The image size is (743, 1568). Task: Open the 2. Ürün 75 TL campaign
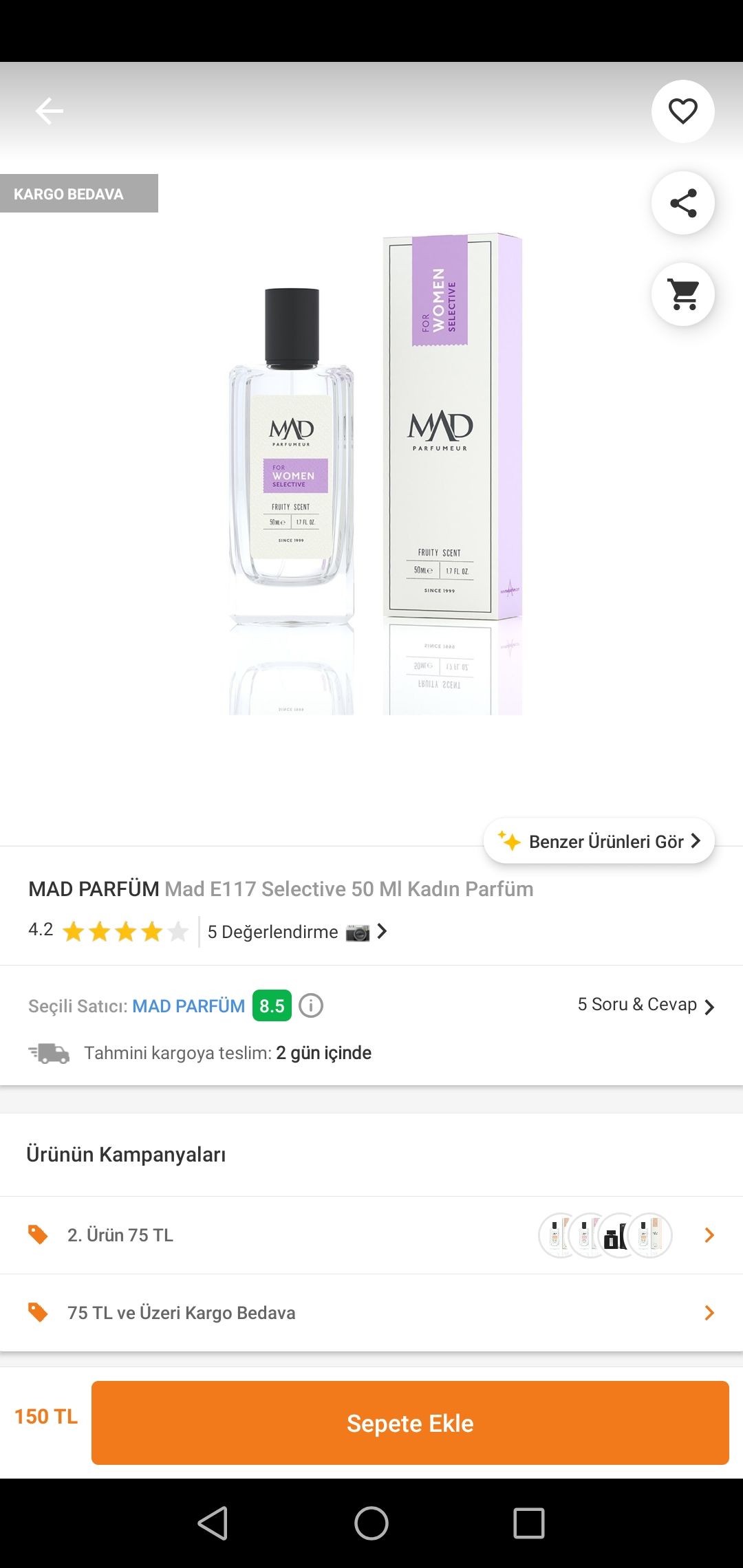(371, 1235)
